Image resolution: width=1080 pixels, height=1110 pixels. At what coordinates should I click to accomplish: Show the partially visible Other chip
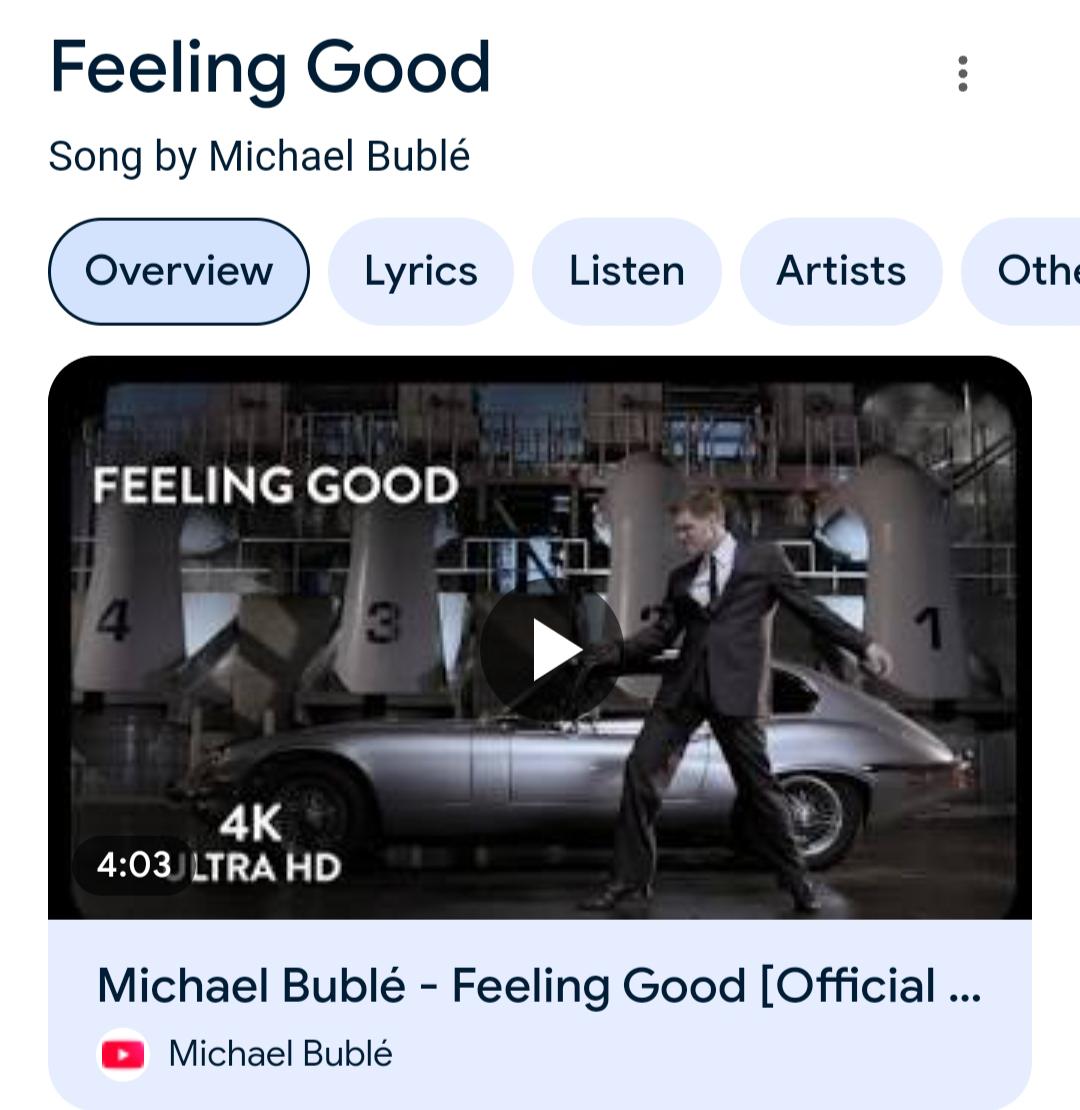tap(1030, 271)
